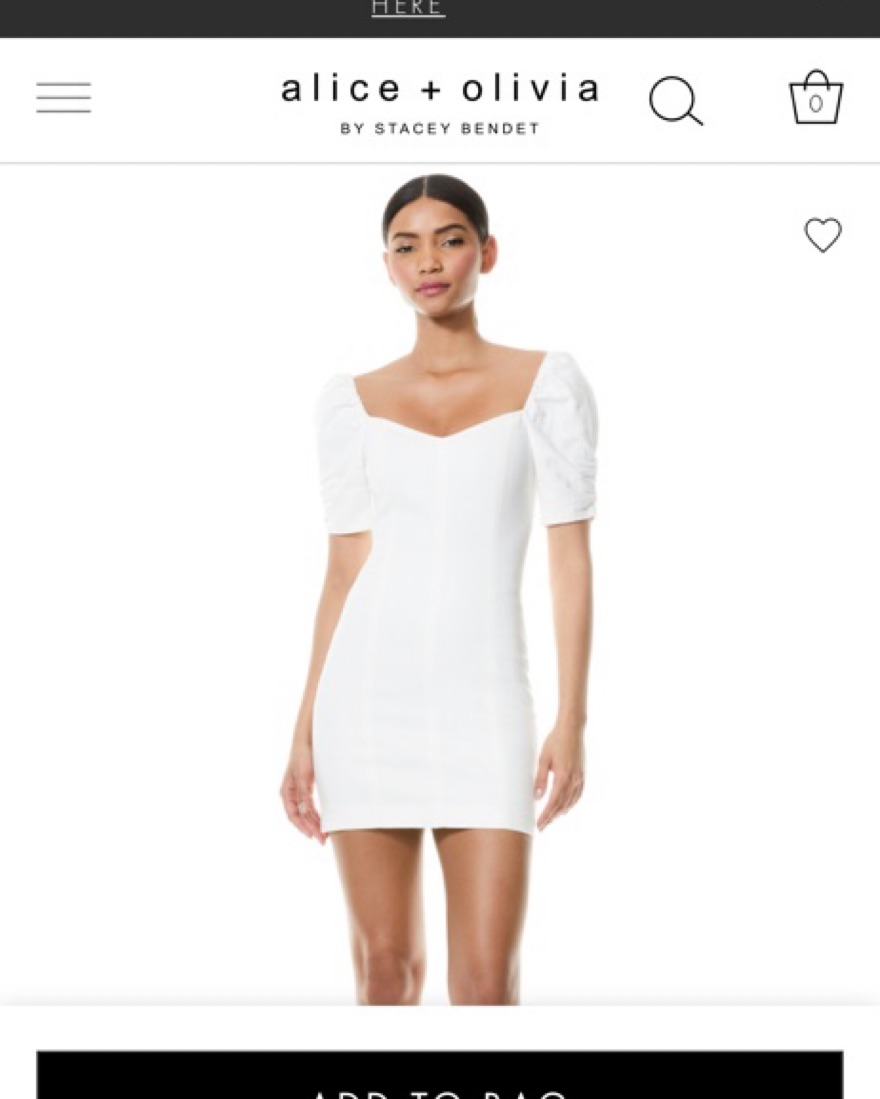The image size is (880, 1099).
Task: Open the underlined HERE link
Action: point(408,9)
